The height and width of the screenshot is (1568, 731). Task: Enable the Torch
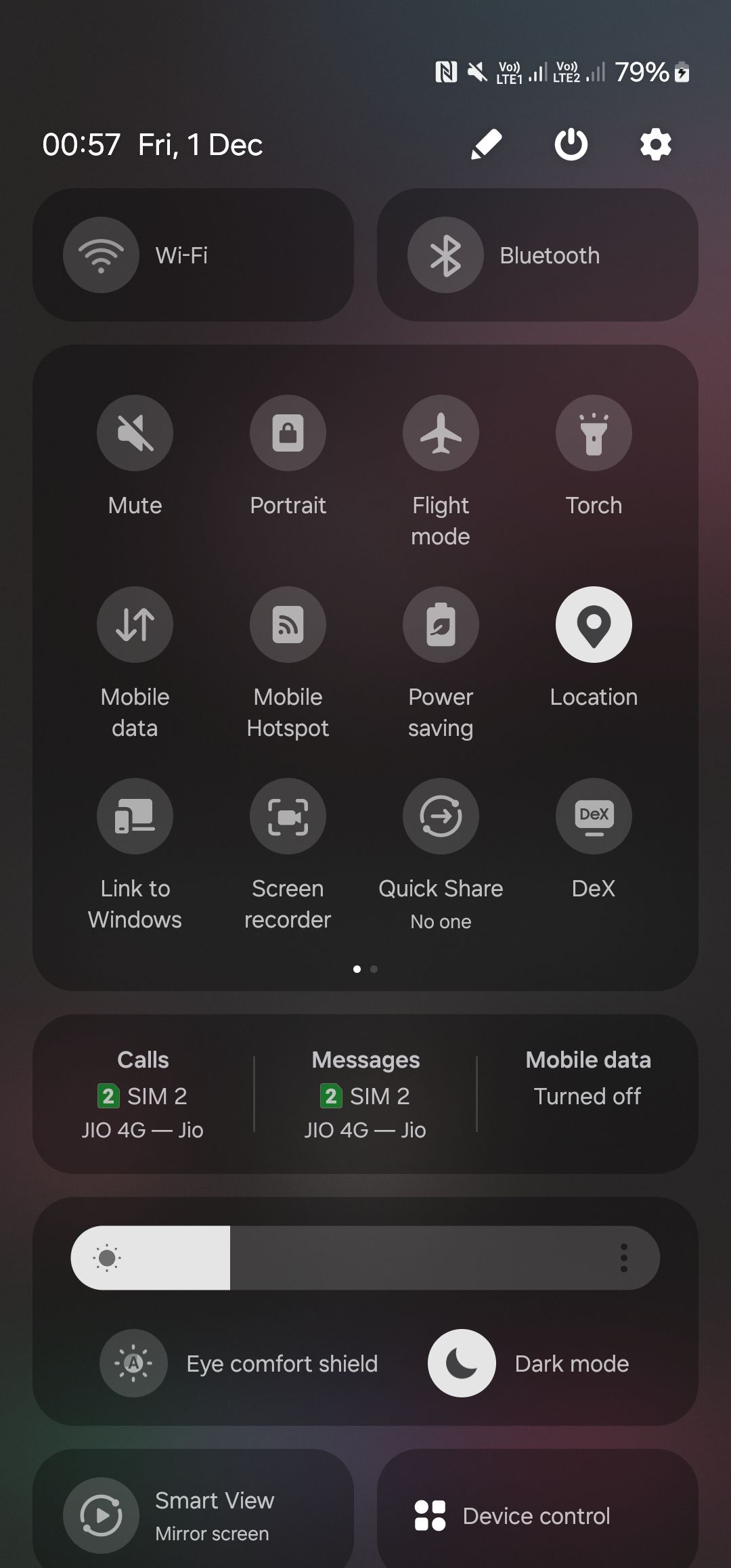tap(594, 433)
